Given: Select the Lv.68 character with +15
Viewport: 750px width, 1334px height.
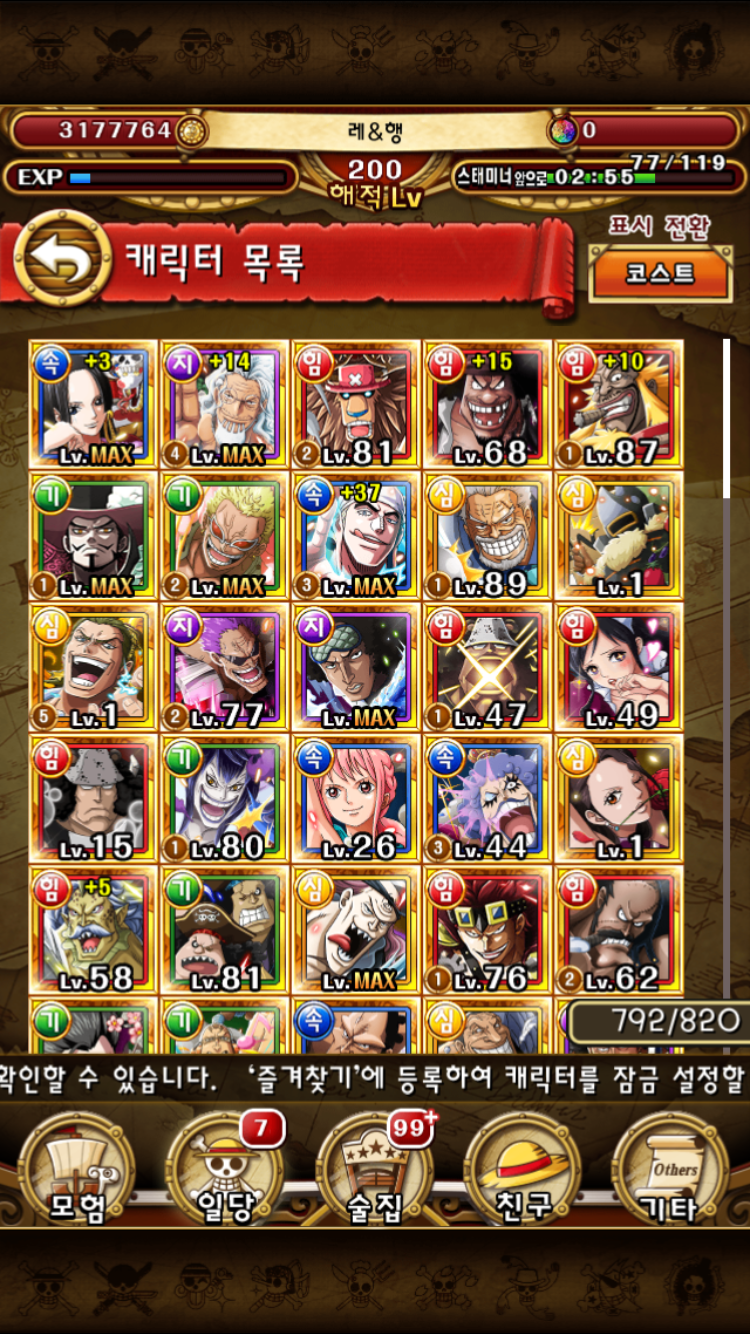Looking at the screenshot, I should 487,404.
